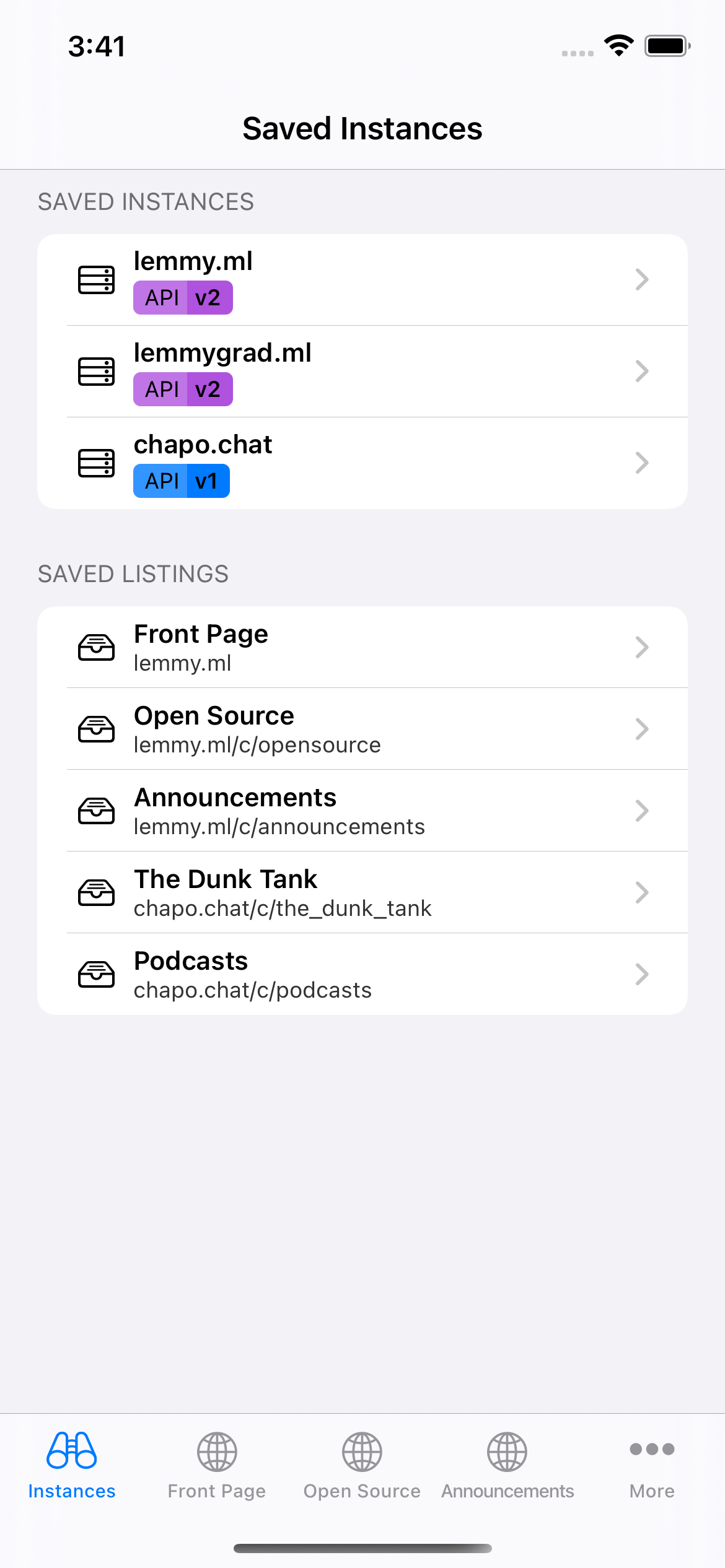Open the More tab
Viewport: 725px width, 1568px height.
652,1465
